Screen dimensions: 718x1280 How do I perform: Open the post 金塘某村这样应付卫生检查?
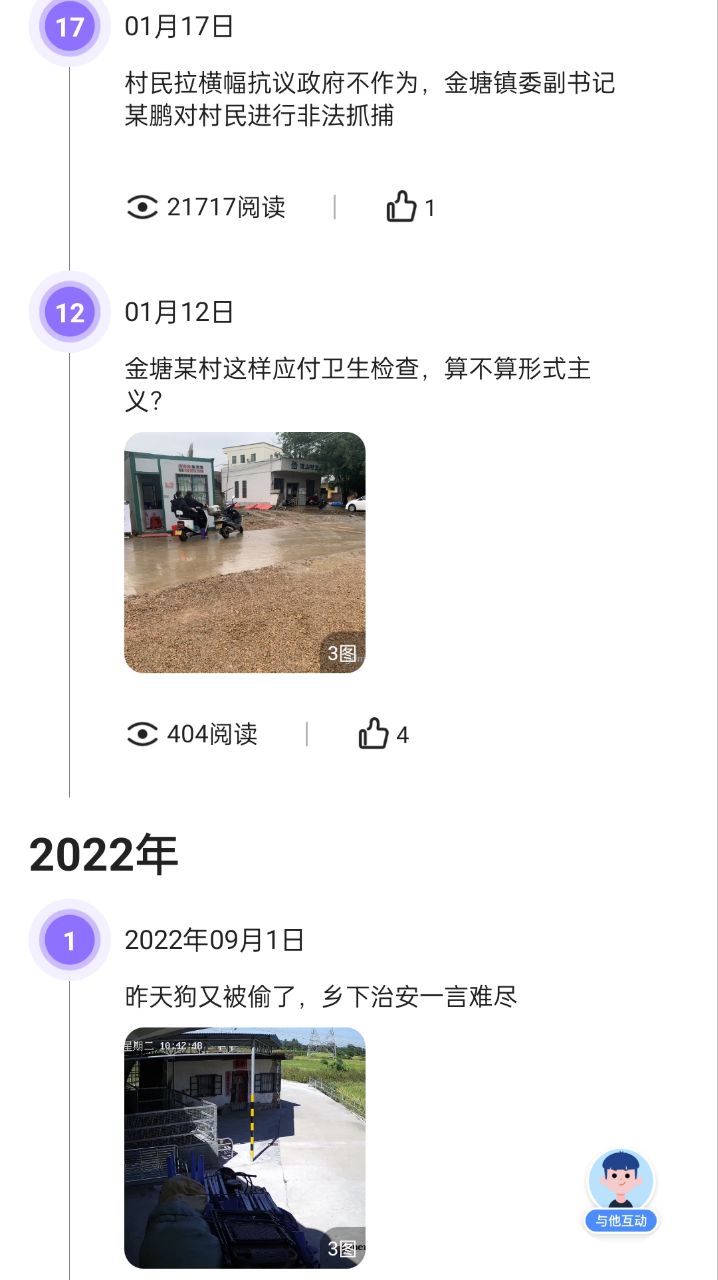(x=357, y=385)
